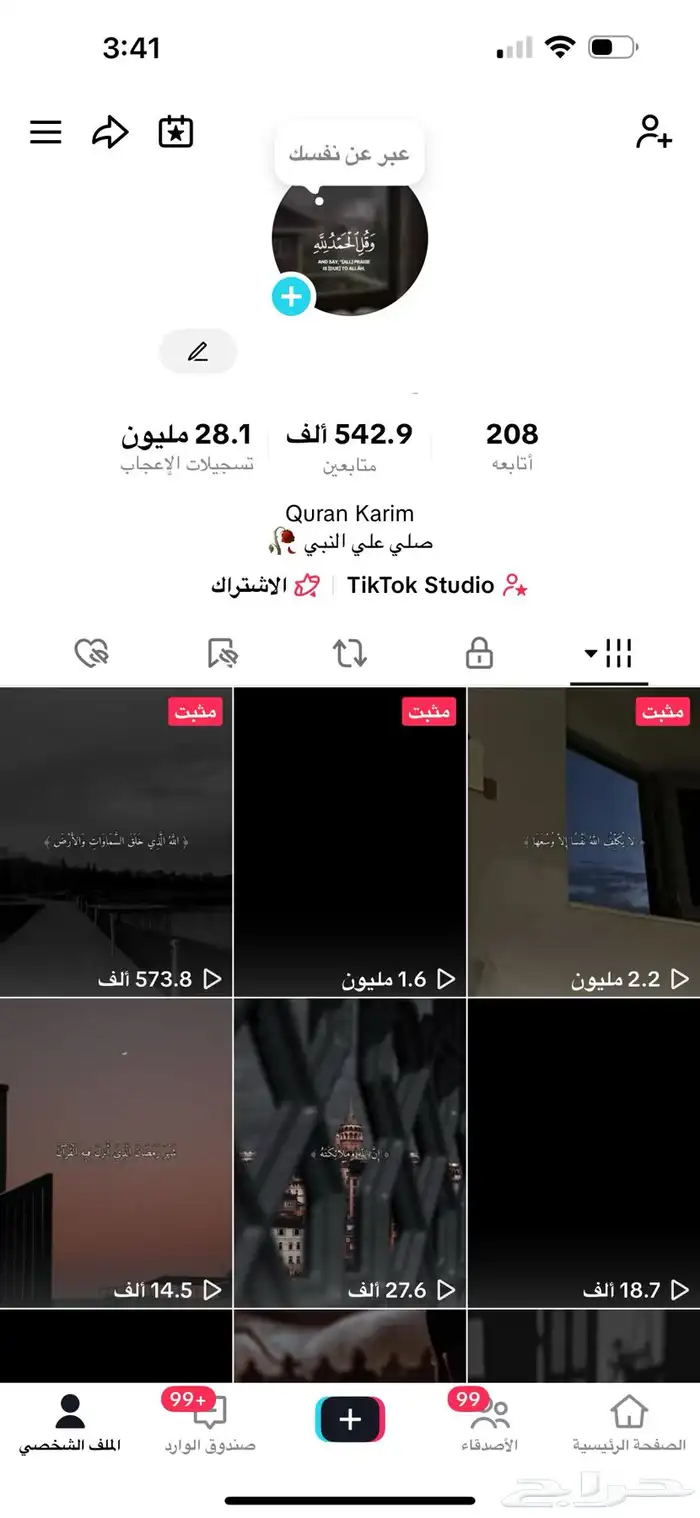
Task: Create a new post with plus button
Action: coord(350,1420)
